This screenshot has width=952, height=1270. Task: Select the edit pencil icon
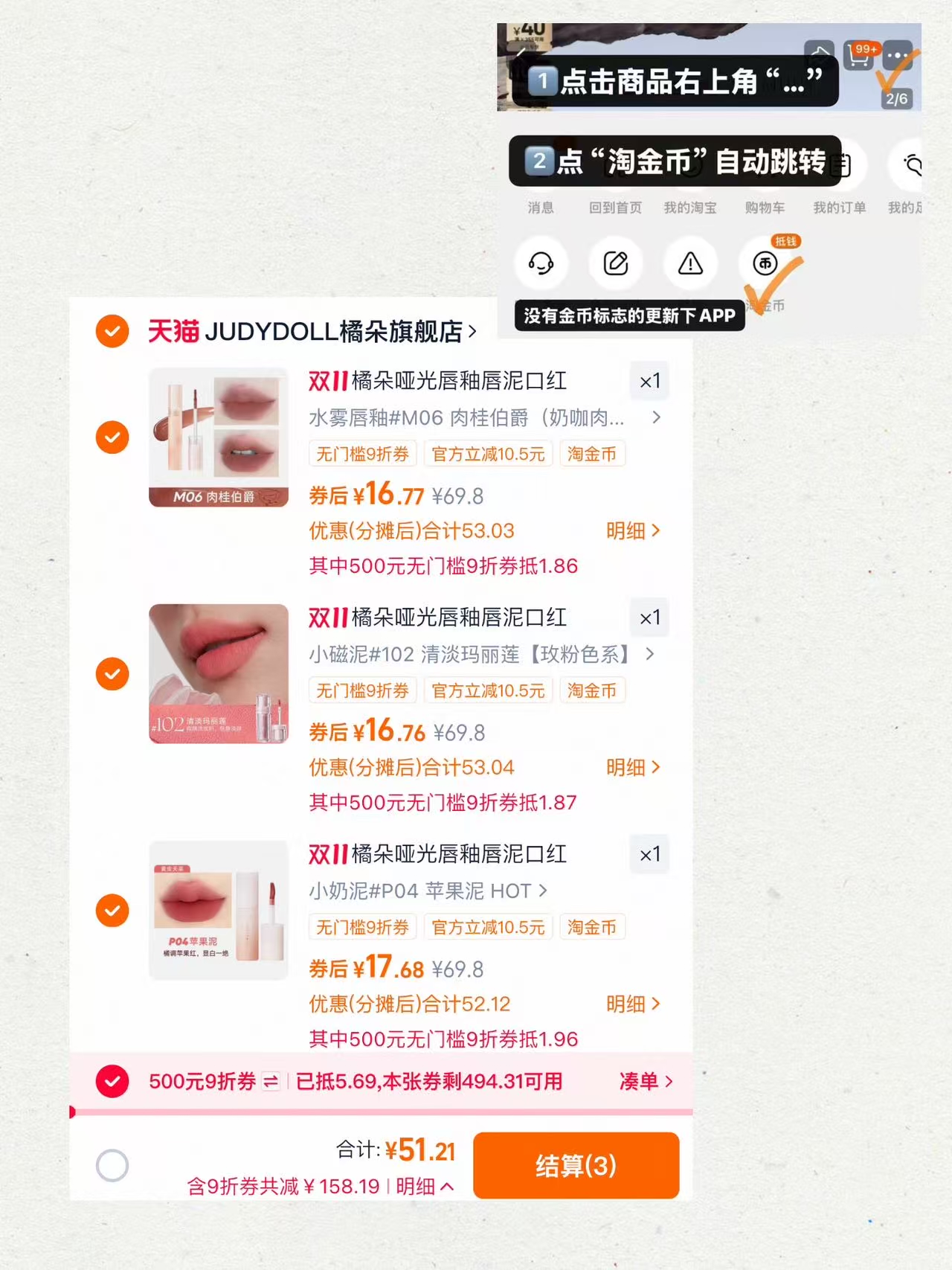[x=615, y=264]
